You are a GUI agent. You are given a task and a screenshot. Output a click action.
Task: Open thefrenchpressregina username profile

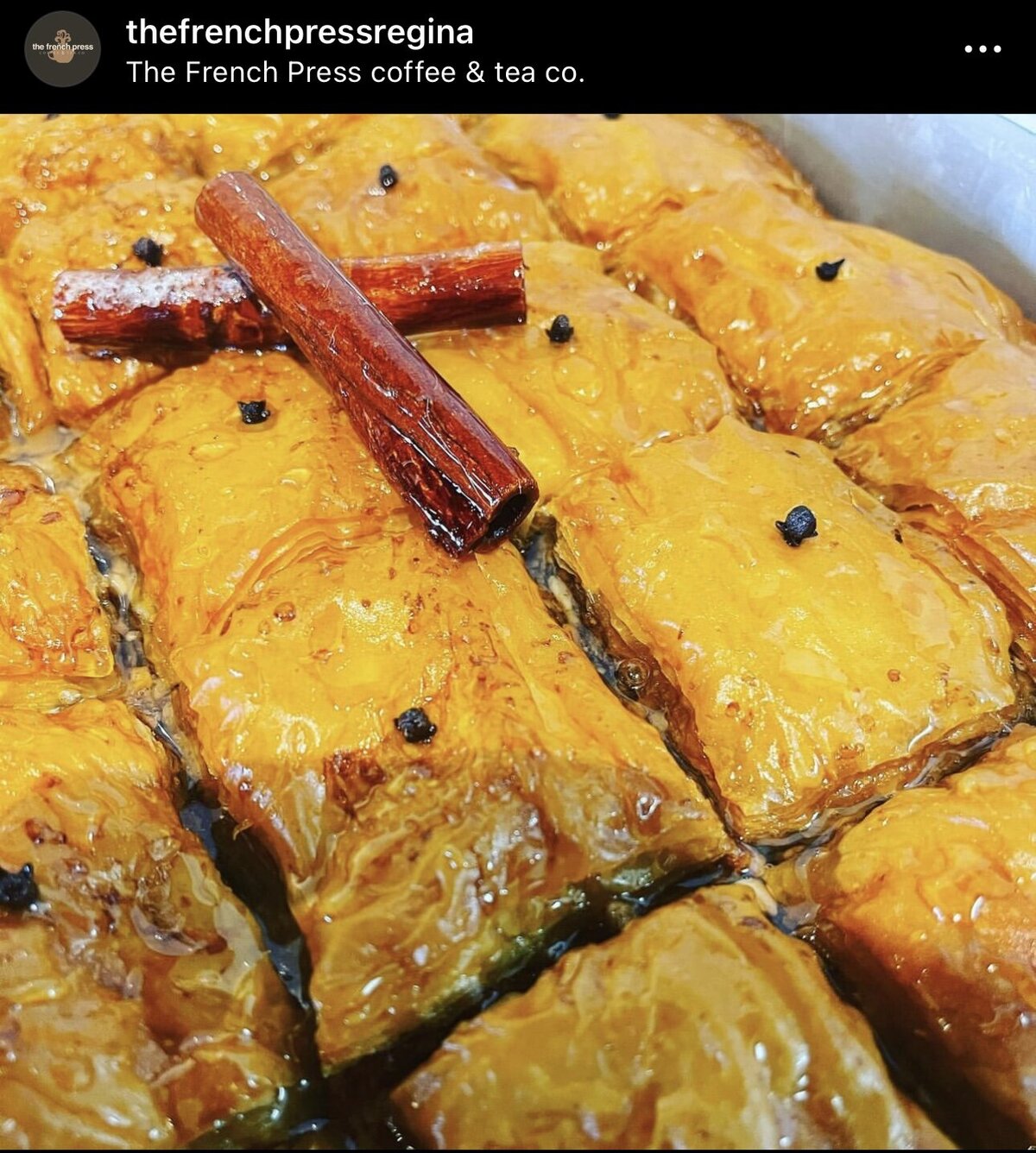300,33
